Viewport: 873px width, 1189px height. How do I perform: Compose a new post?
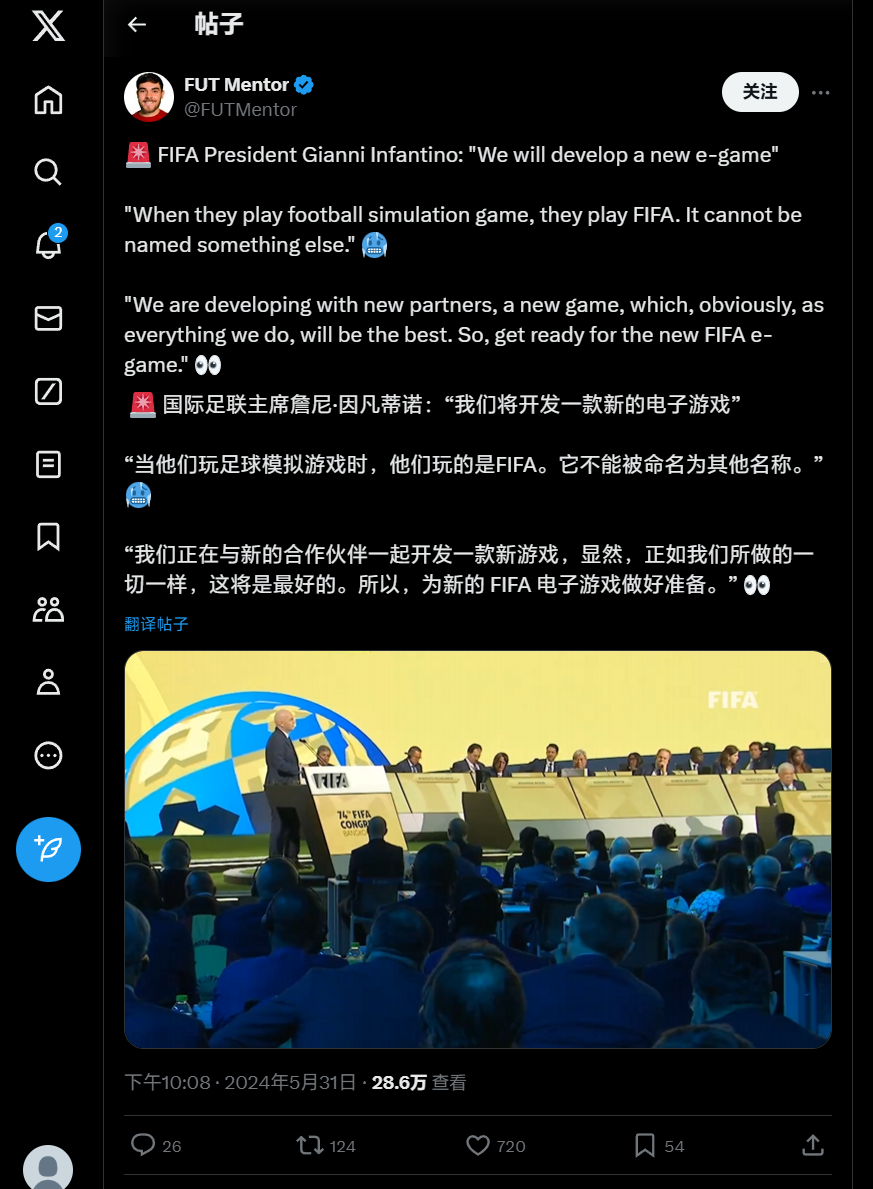pos(48,849)
